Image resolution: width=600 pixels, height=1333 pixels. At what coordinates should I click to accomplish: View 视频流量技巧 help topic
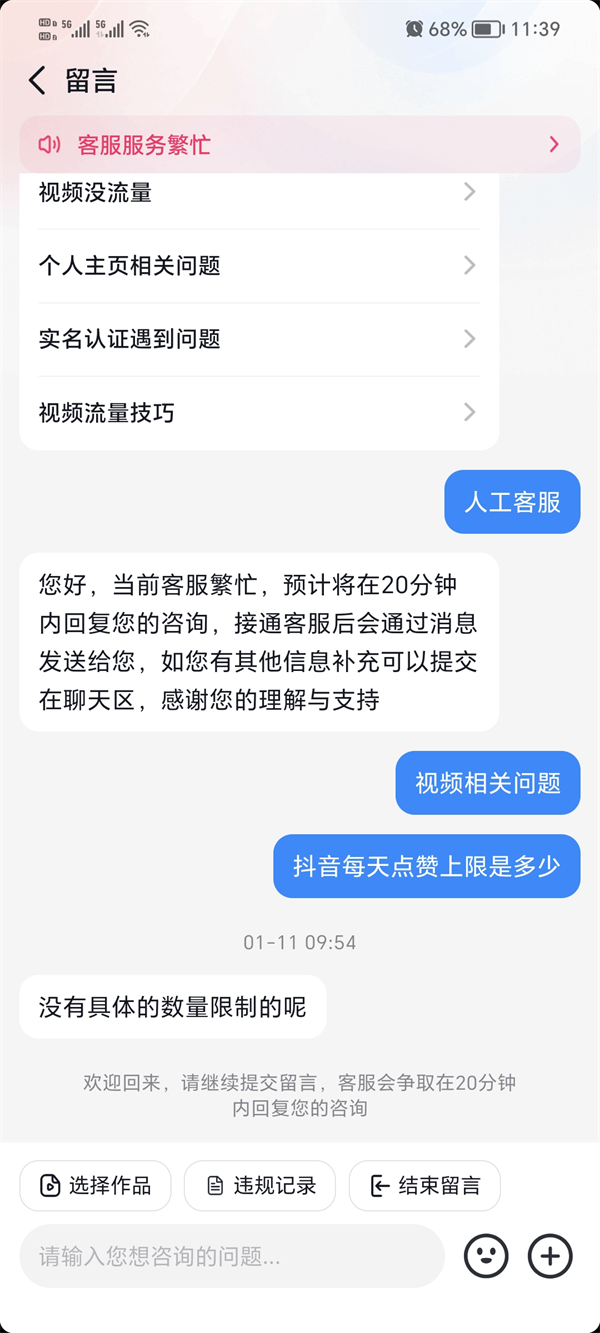pyautogui.click(x=258, y=413)
